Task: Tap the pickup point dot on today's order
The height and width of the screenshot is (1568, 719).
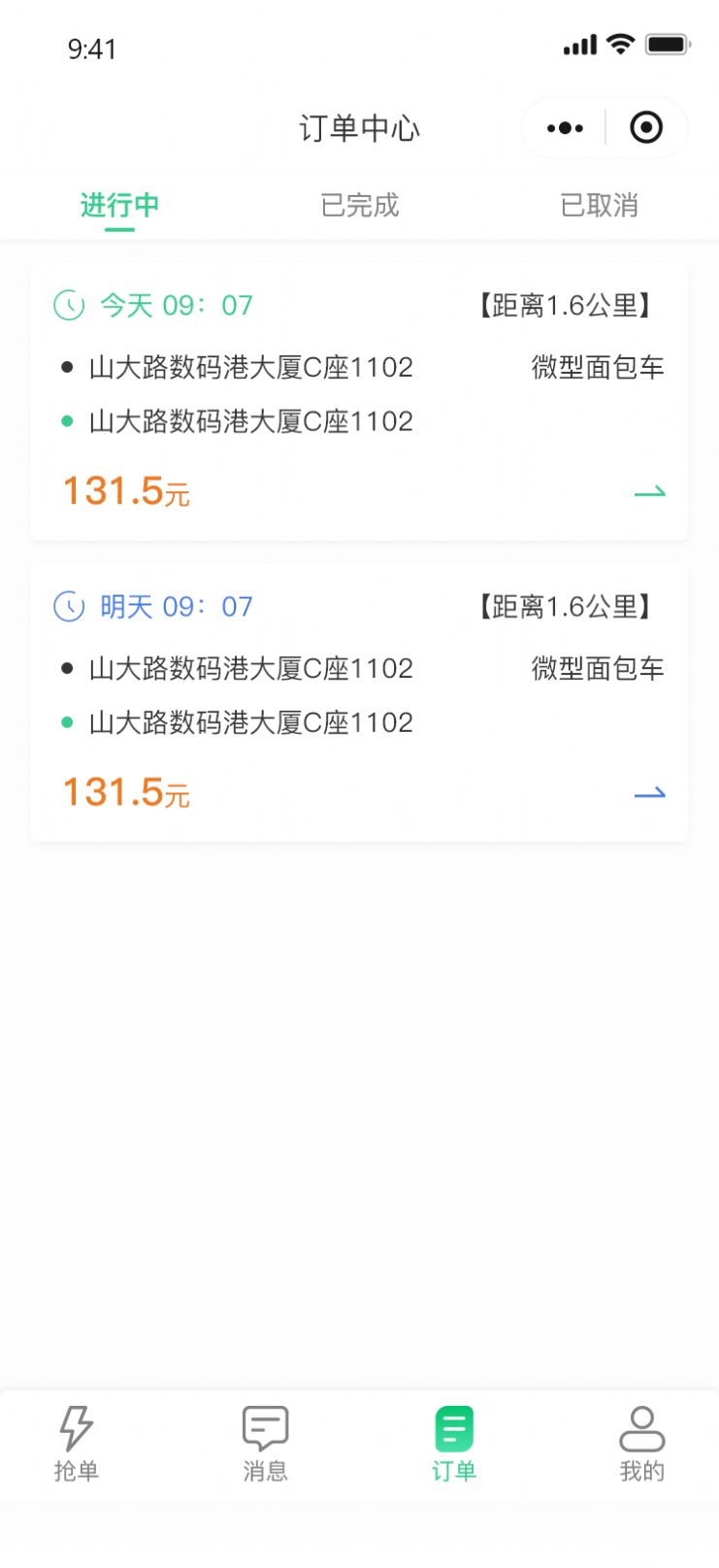Action: tap(66, 367)
